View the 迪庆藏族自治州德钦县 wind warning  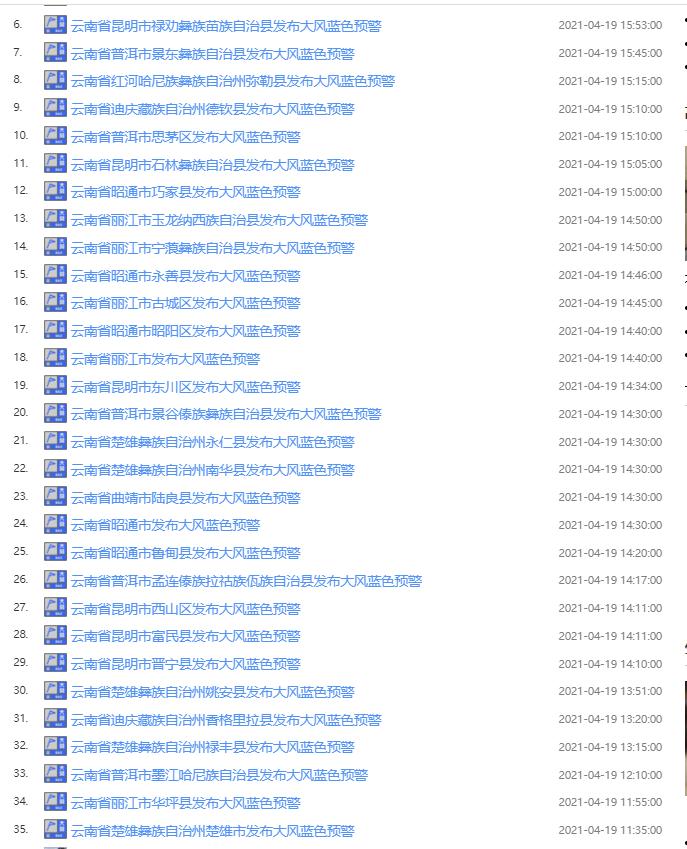[x=212, y=109]
